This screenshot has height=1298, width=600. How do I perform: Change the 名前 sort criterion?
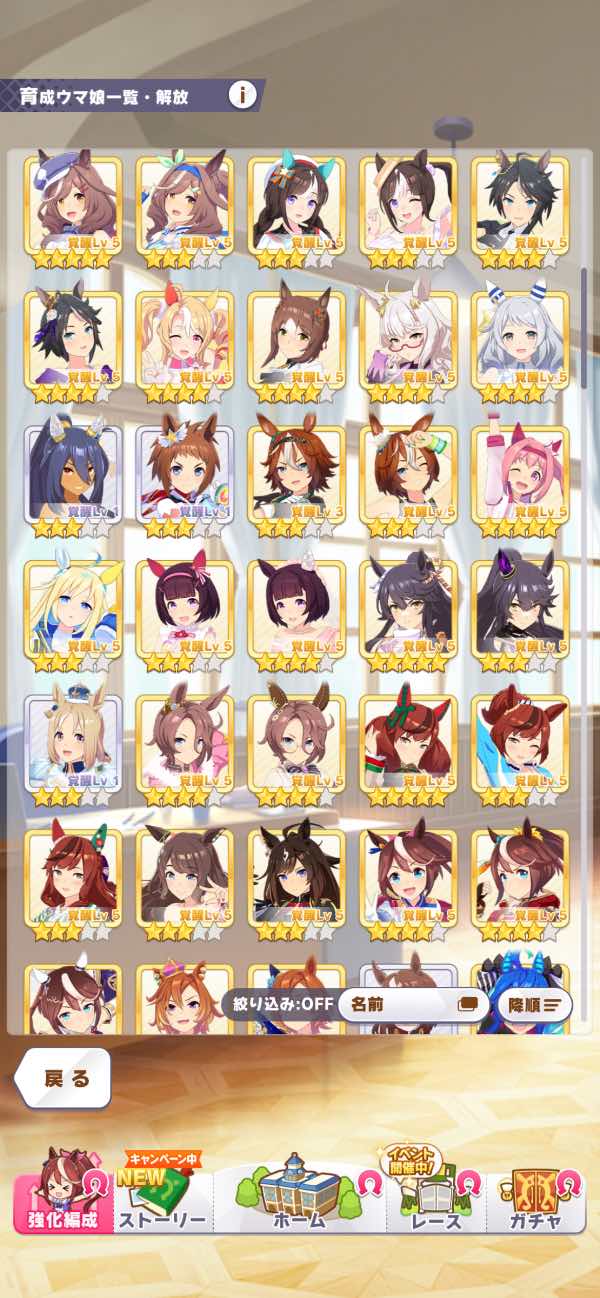[410, 1004]
